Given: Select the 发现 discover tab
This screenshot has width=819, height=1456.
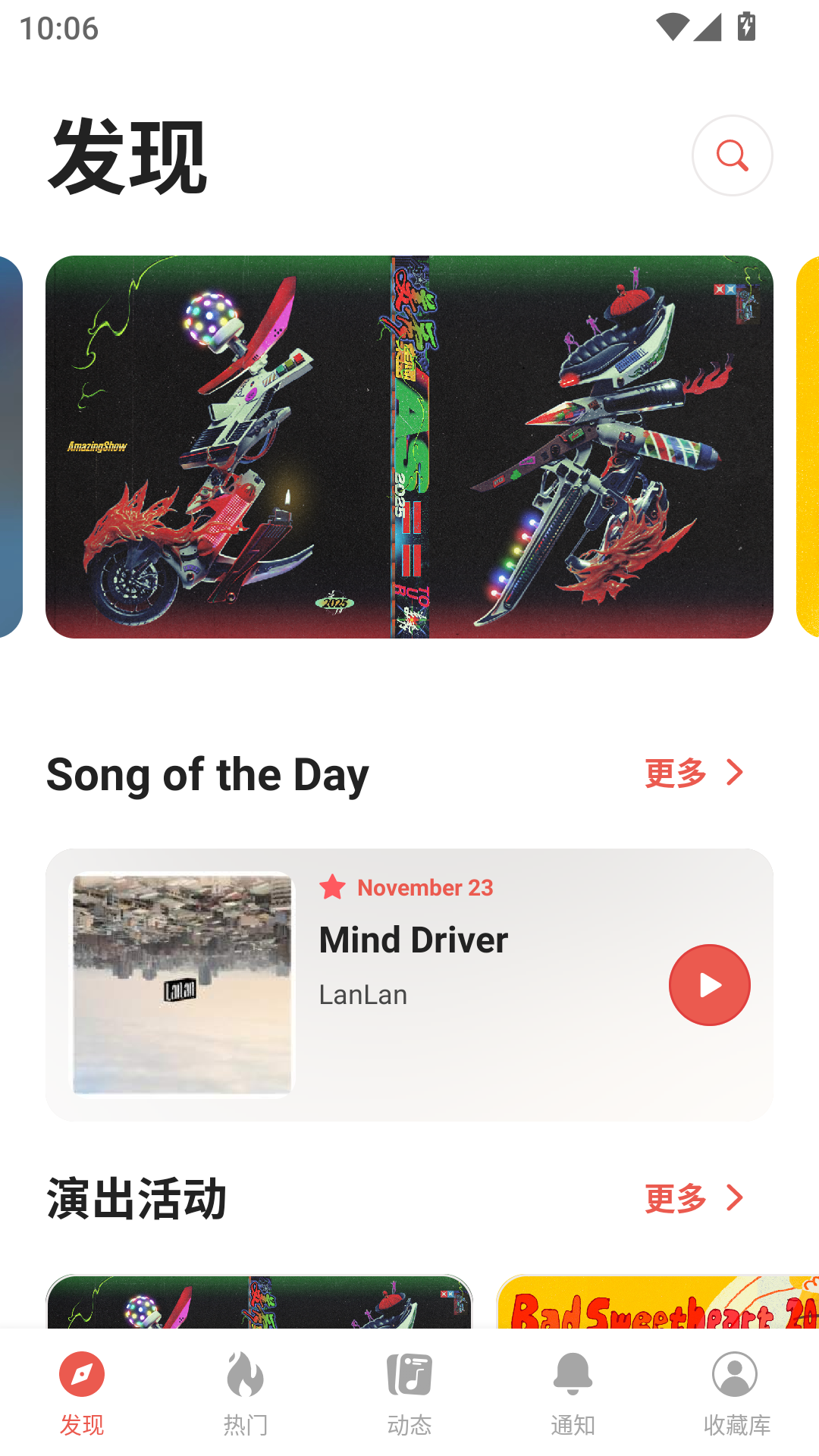Looking at the screenshot, I should 82,1392.
